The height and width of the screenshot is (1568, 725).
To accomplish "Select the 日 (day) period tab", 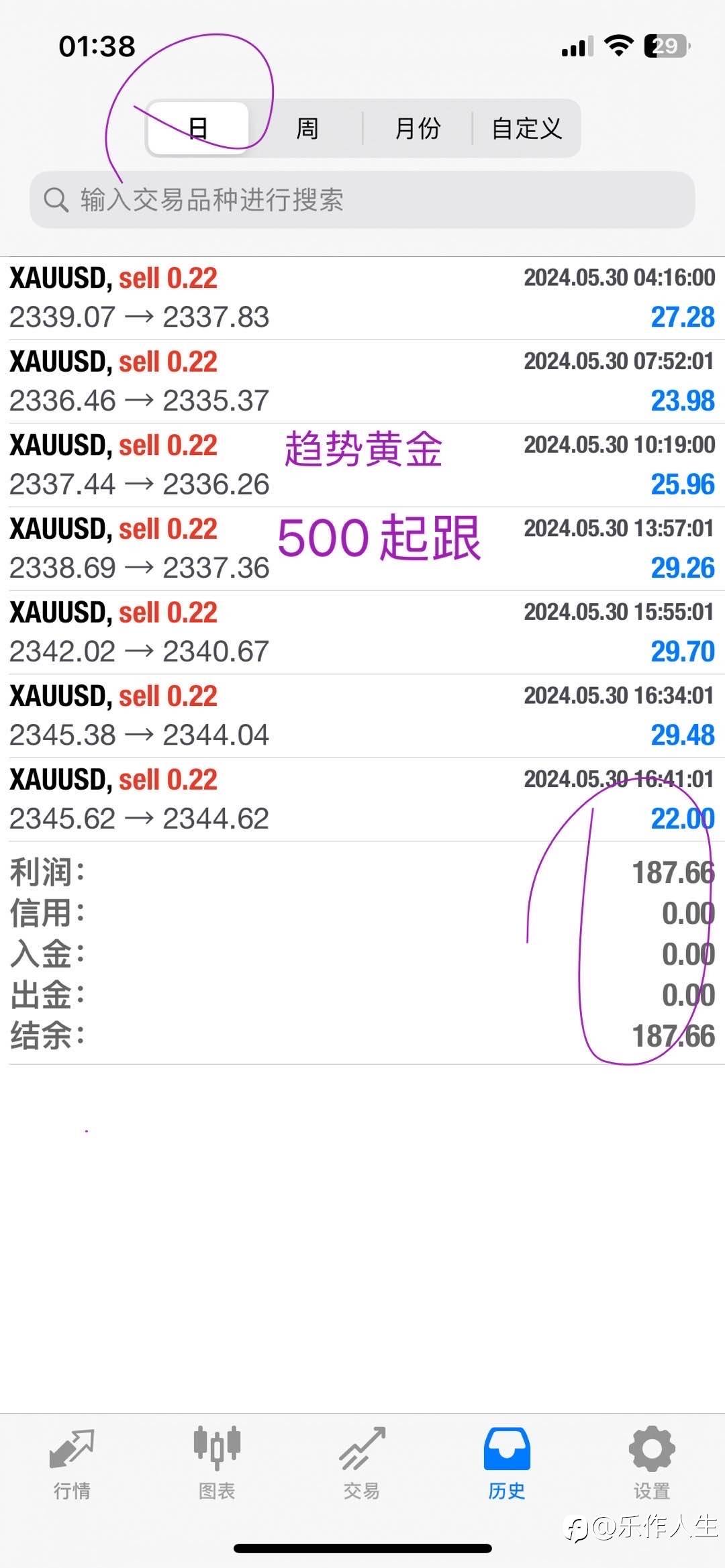I will click(198, 128).
